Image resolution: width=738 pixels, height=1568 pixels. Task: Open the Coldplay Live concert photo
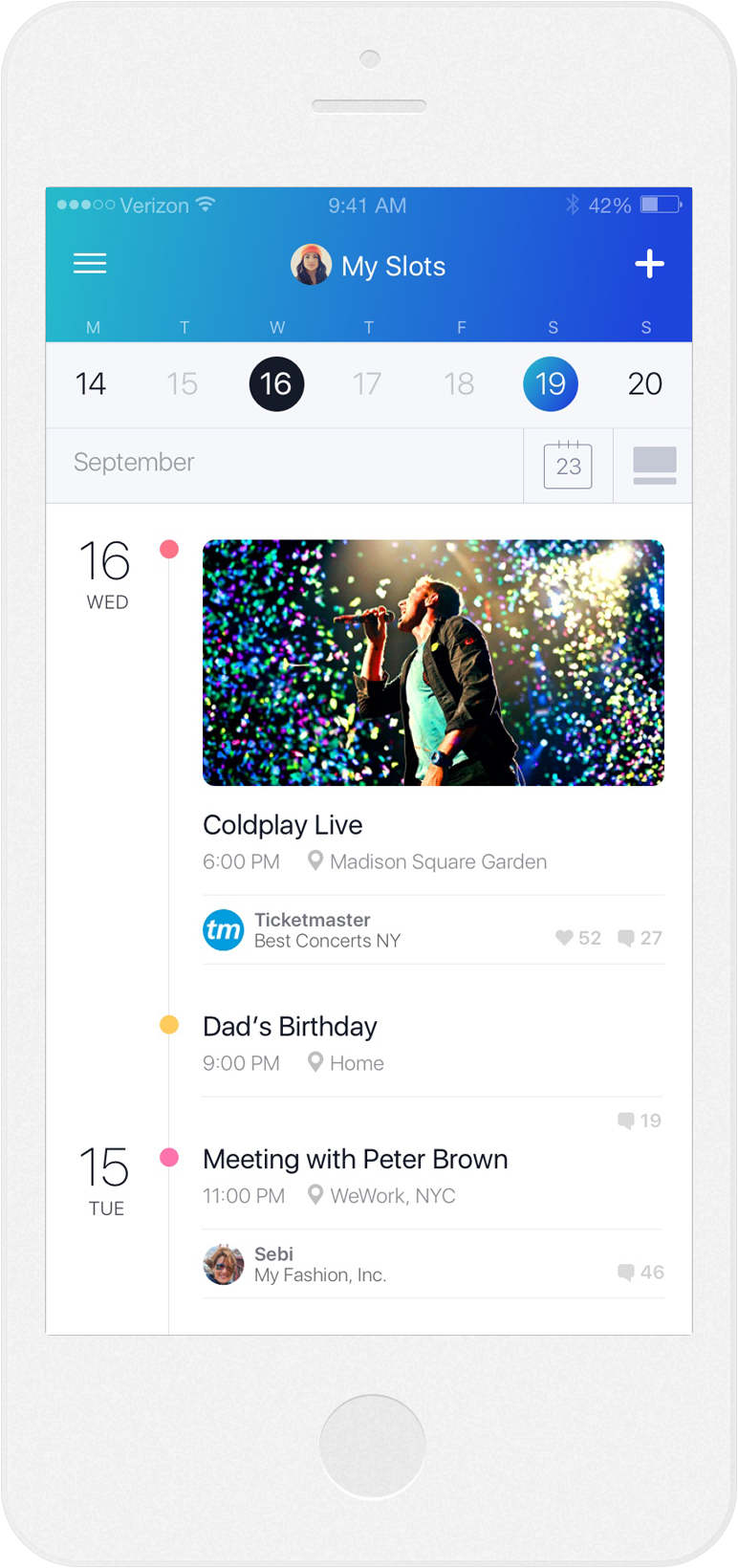coord(433,663)
